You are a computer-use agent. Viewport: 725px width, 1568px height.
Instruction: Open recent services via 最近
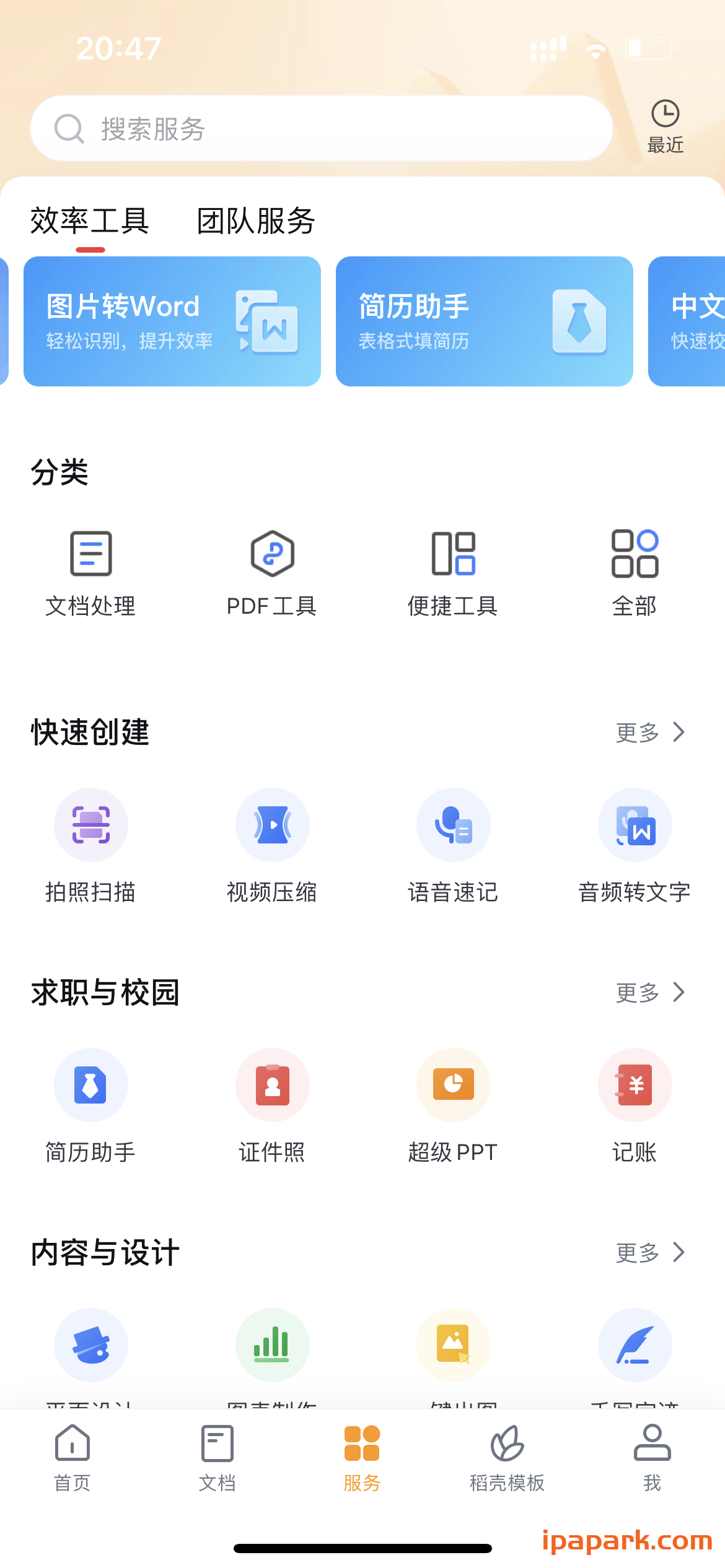(x=665, y=124)
